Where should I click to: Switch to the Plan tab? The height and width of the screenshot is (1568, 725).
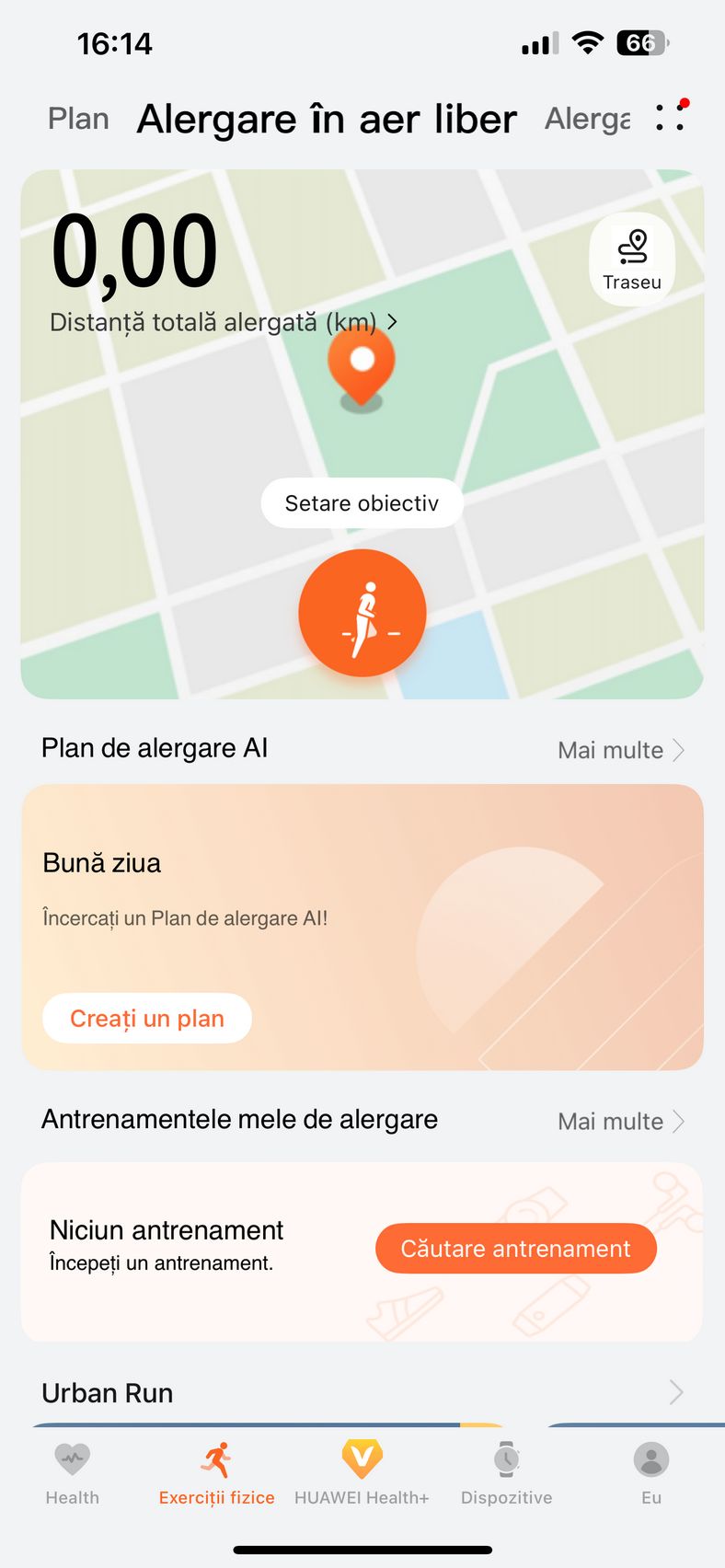coord(78,119)
